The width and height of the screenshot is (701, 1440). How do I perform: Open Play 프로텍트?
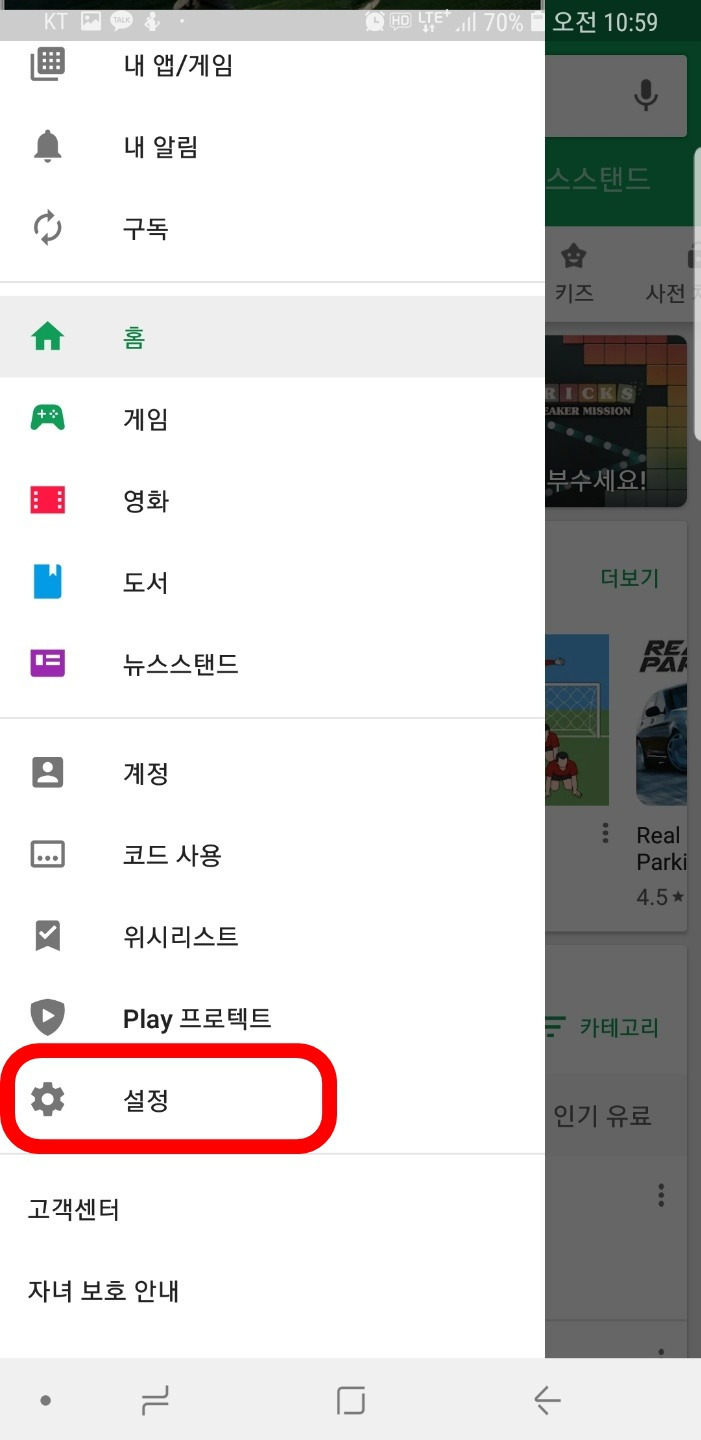272,1018
